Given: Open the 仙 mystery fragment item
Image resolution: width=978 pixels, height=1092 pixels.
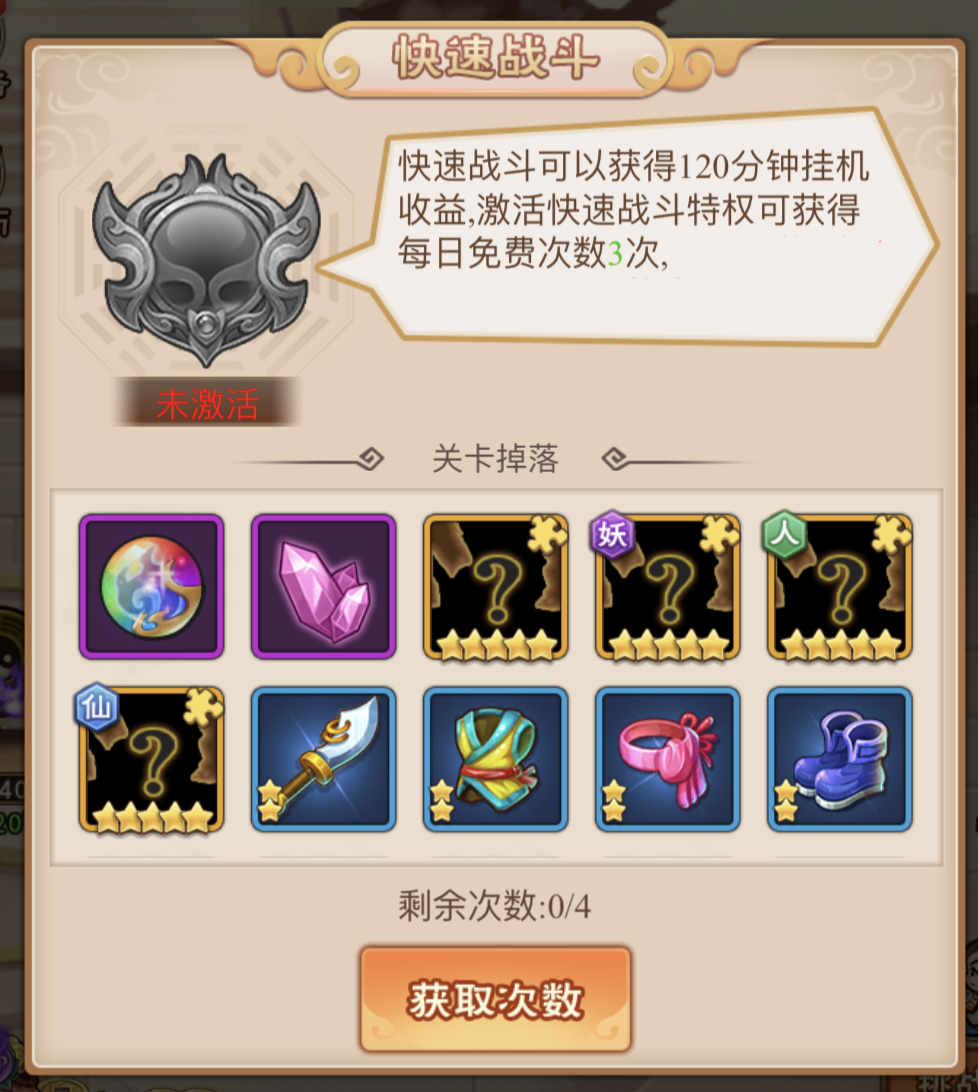Looking at the screenshot, I should 151,759.
